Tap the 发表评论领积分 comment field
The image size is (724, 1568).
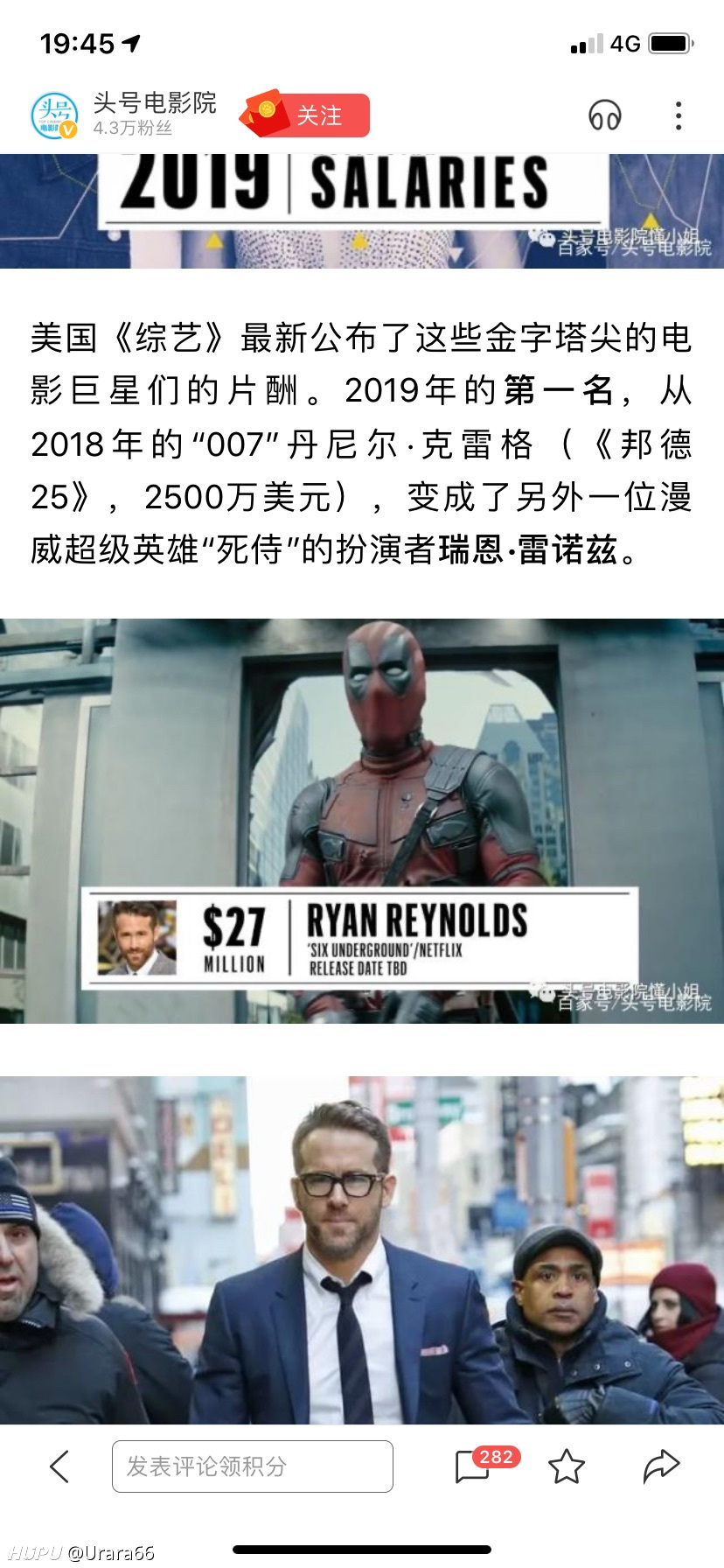[x=253, y=1466]
